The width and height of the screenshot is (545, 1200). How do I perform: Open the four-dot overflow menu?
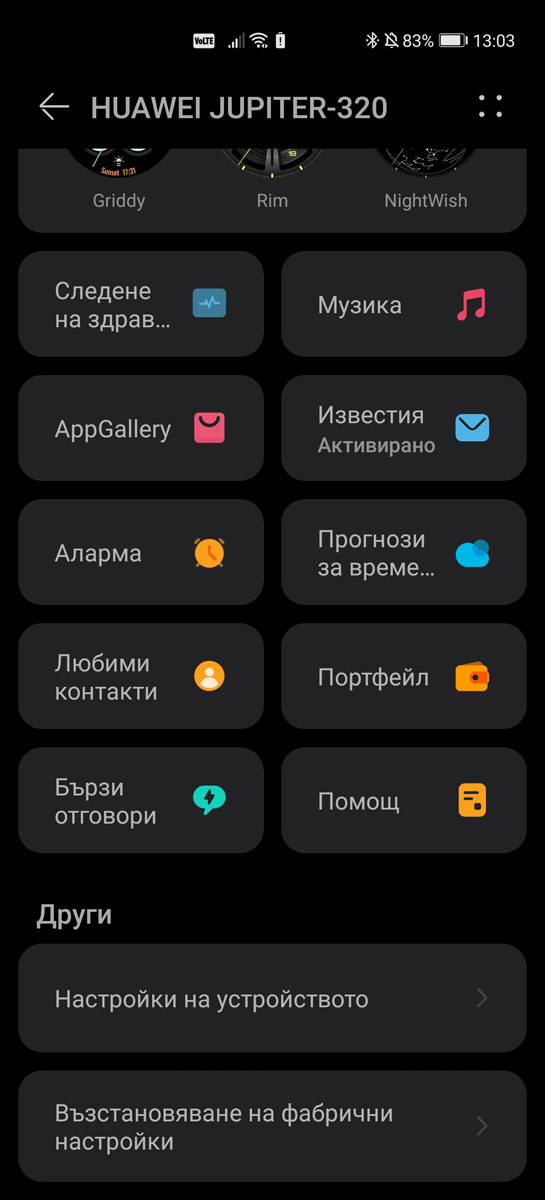(x=490, y=107)
